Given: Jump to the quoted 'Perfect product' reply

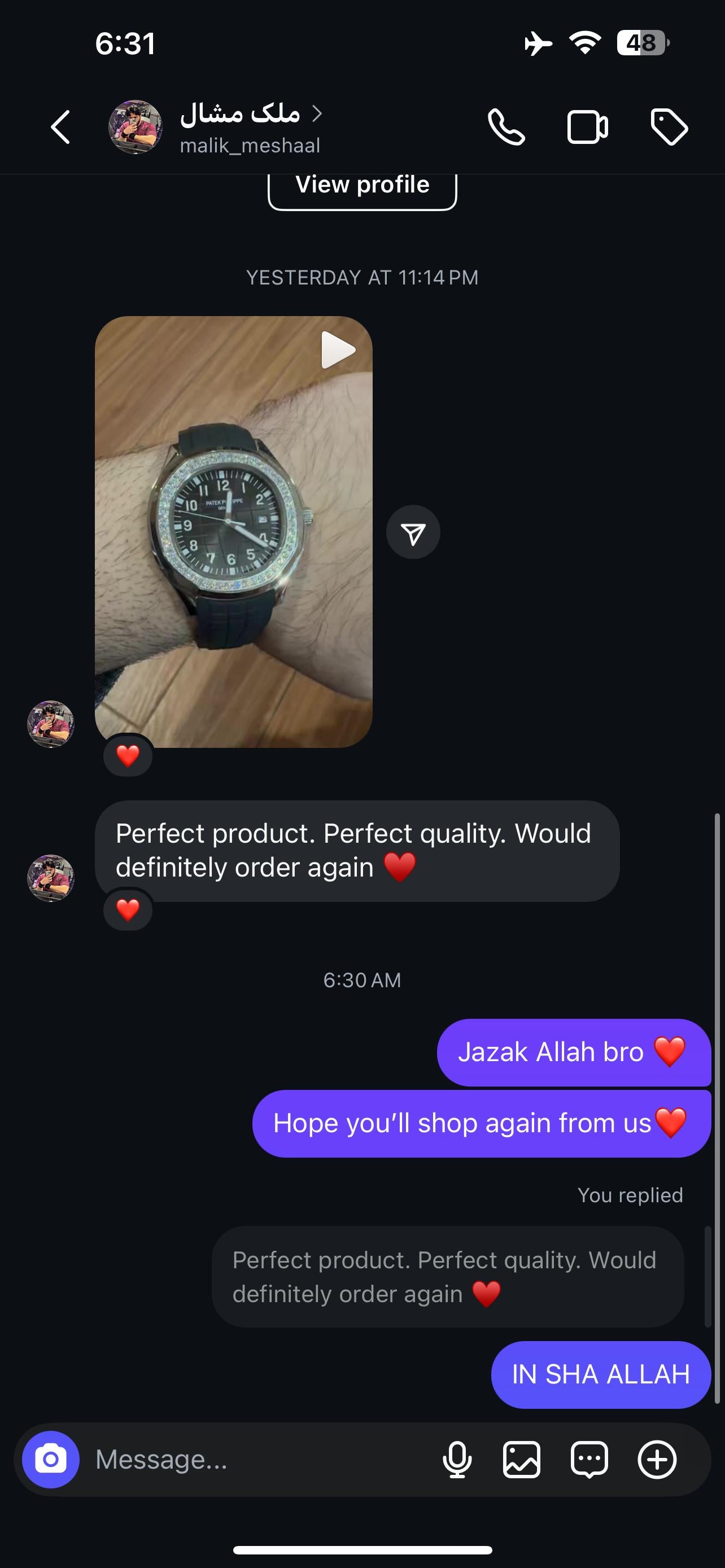Looking at the screenshot, I should (447, 1276).
